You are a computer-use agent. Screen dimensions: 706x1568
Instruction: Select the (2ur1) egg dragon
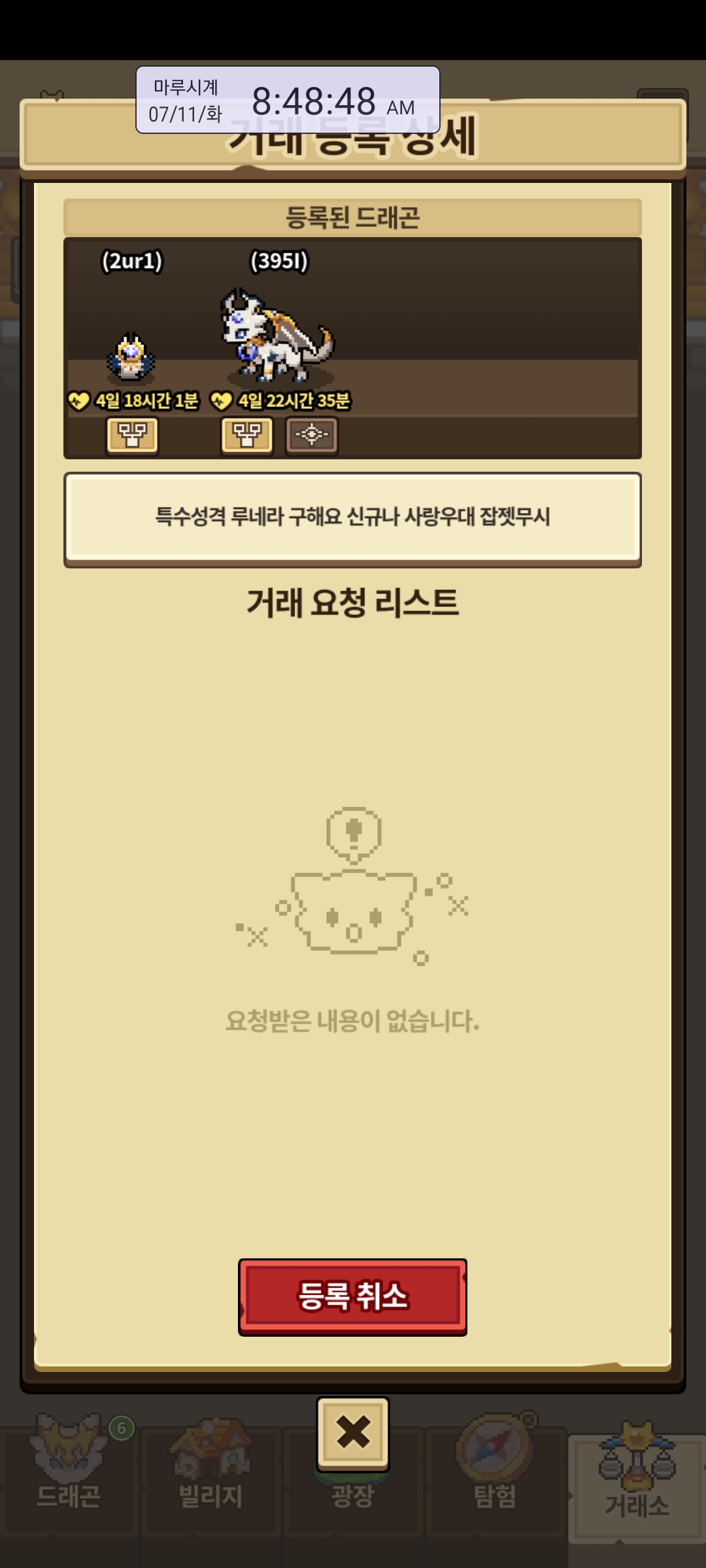tap(131, 357)
